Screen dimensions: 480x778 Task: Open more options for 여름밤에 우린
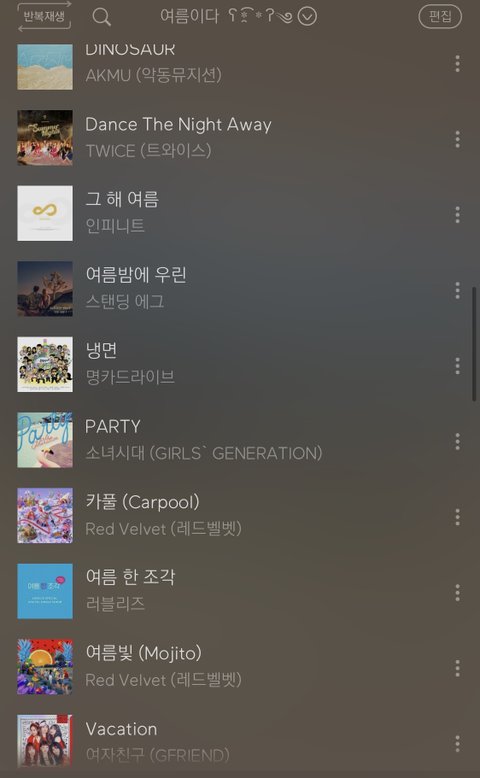[457, 290]
